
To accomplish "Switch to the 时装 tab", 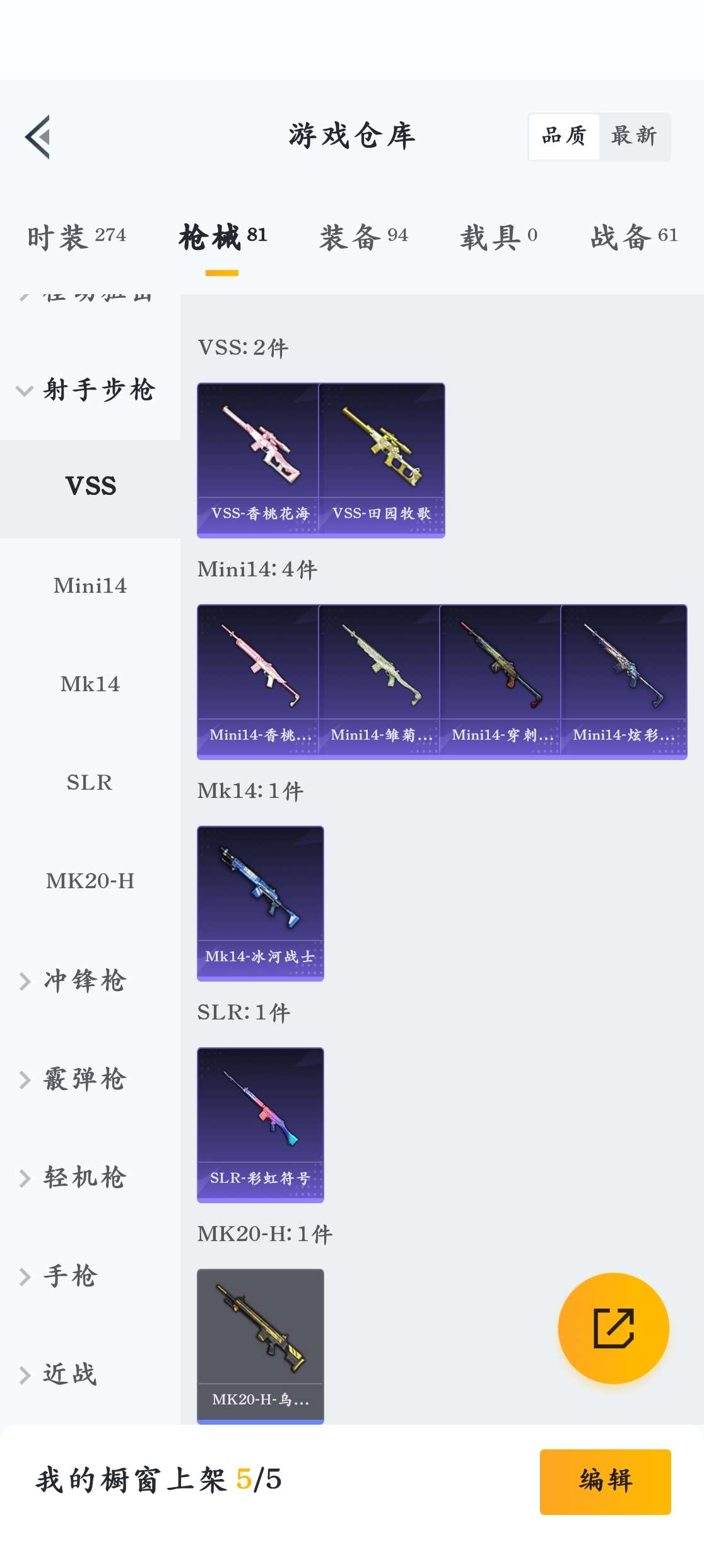I will (x=76, y=237).
